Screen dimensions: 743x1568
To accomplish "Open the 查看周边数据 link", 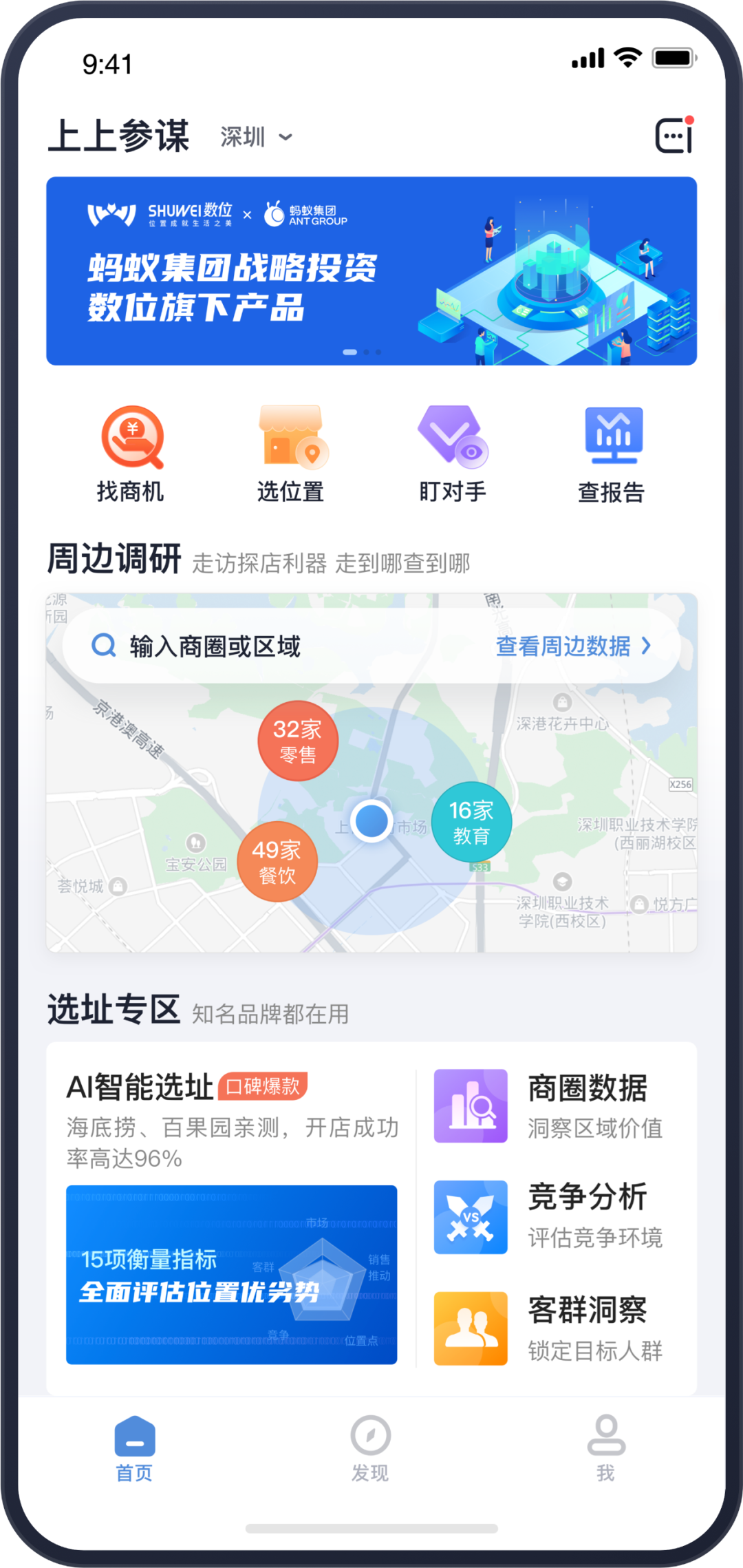I will (572, 646).
